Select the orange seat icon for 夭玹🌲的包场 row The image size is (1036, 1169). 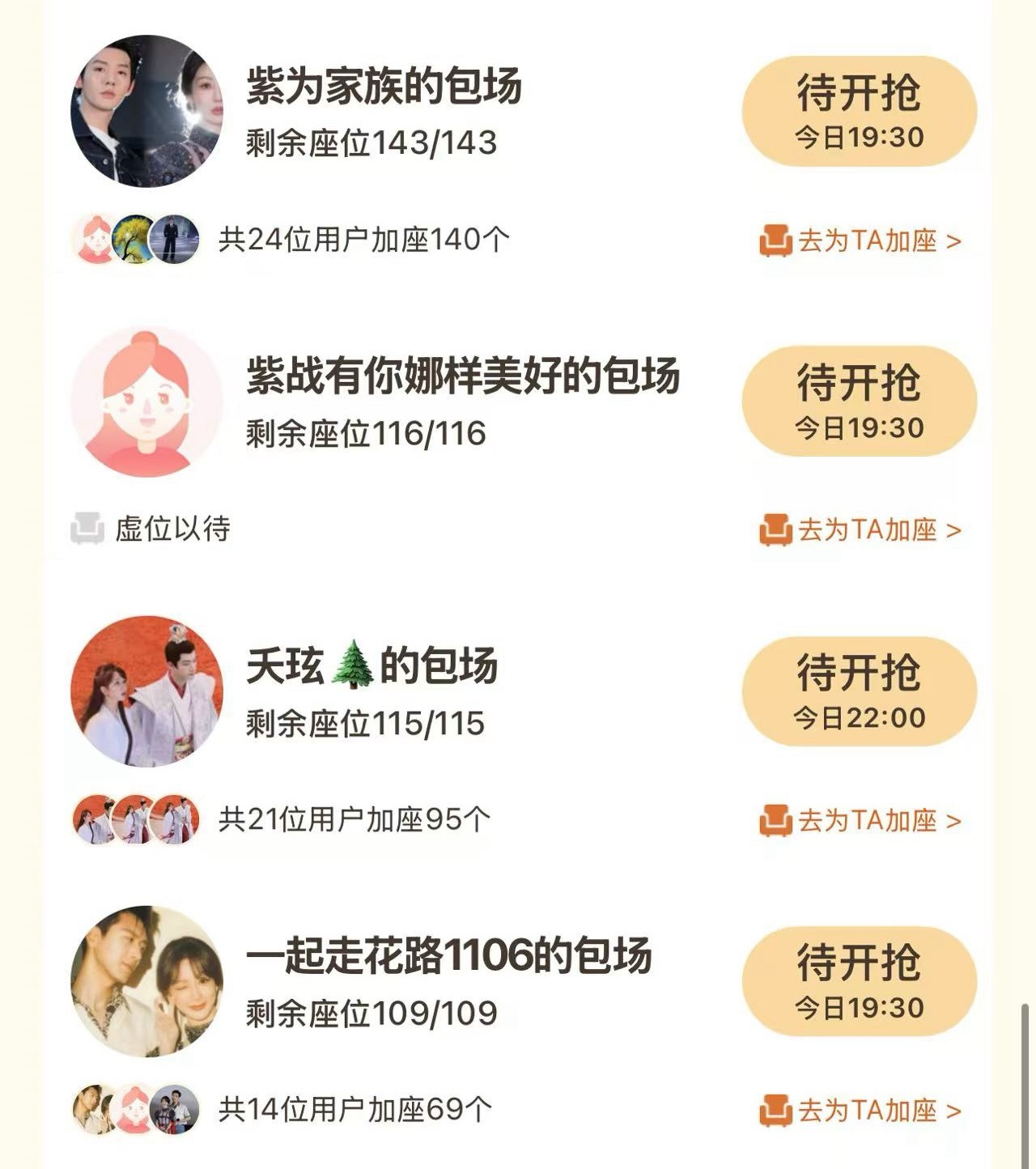pos(778,819)
